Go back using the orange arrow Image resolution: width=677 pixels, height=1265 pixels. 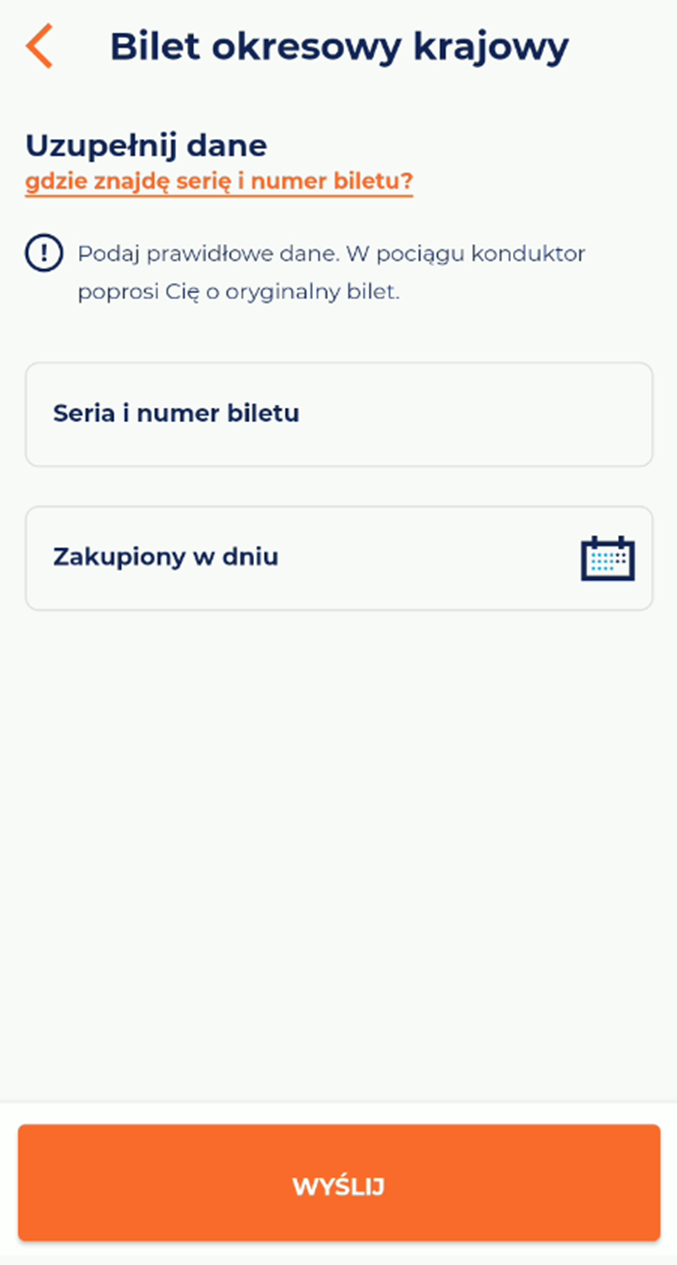(39, 47)
